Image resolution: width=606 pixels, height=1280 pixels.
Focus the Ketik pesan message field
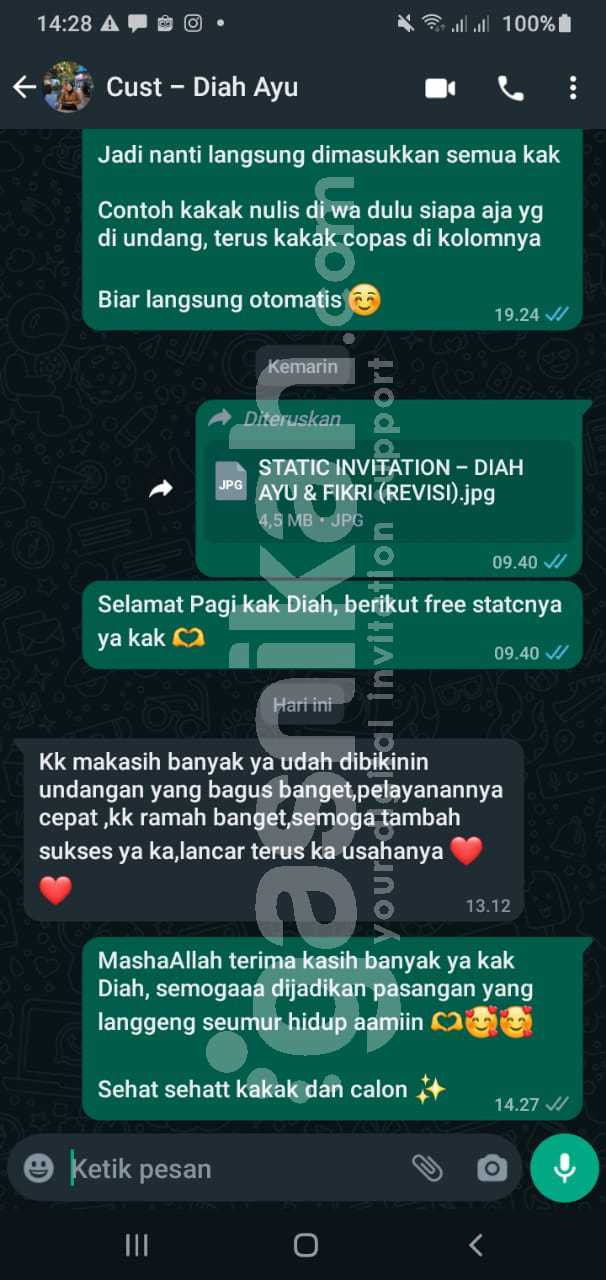tap(235, 1168)
